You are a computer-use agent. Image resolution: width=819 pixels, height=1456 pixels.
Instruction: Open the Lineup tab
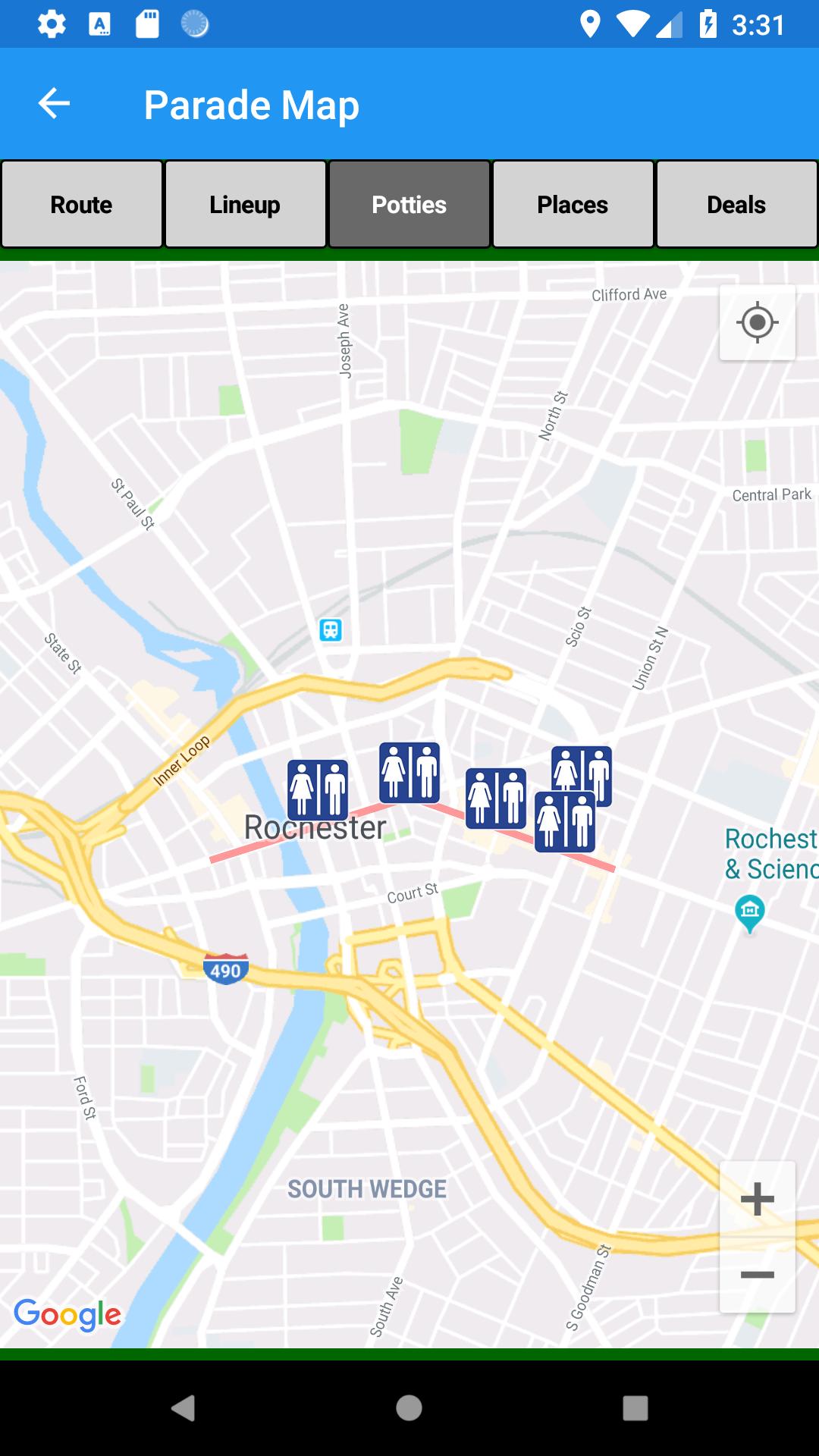coord(245,203)
